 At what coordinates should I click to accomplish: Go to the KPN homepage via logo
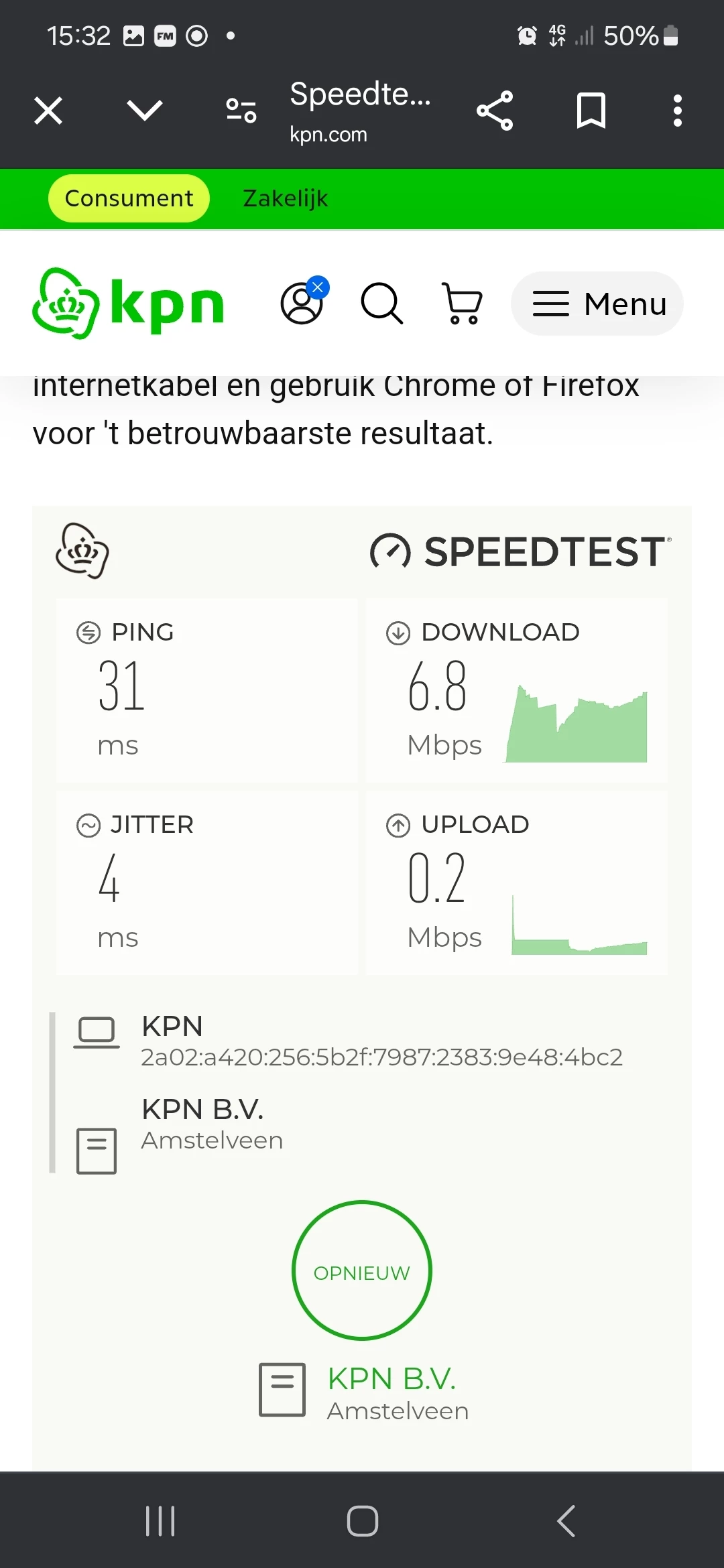[127, 304]
